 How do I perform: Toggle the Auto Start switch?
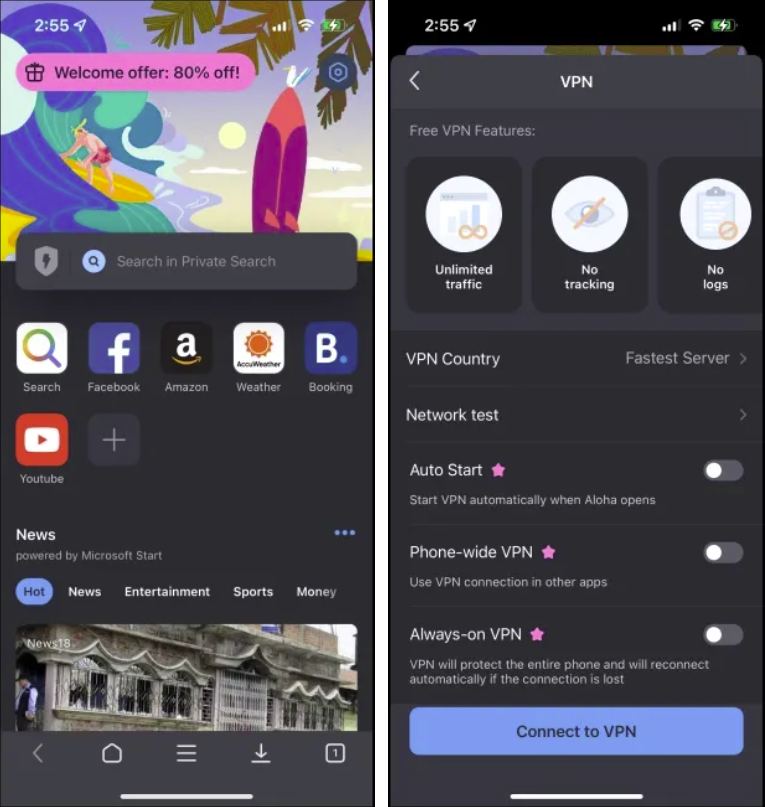pyautogui.click(x=723, y=471)
